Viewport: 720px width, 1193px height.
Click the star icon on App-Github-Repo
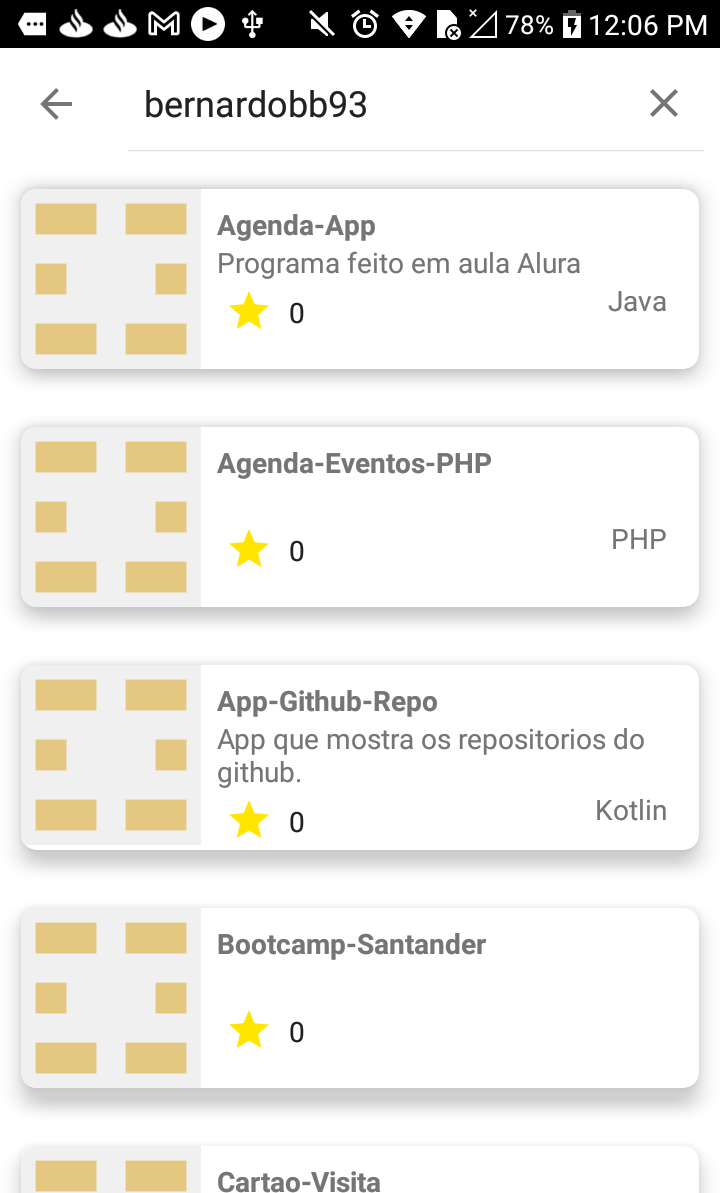coord(248,820)
